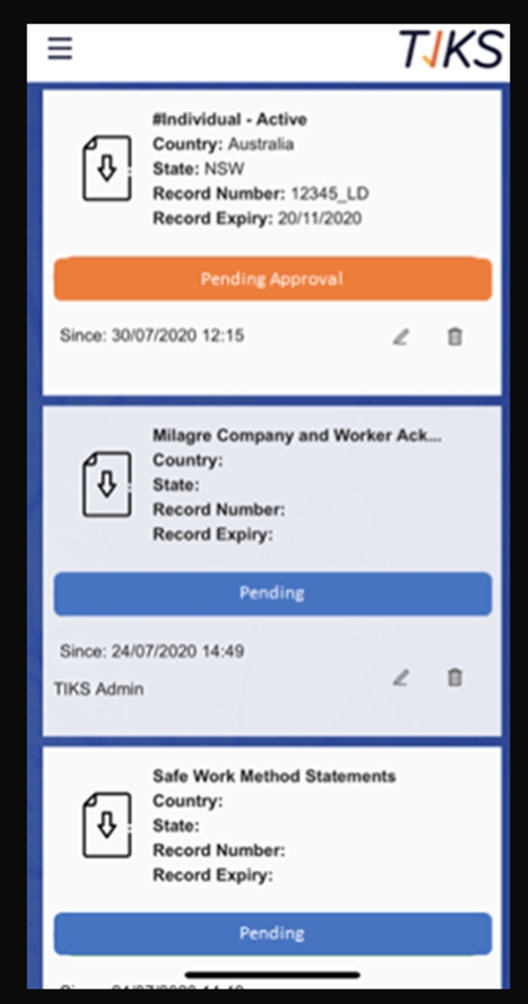Download the #Individual - Active document

(107, 168)
